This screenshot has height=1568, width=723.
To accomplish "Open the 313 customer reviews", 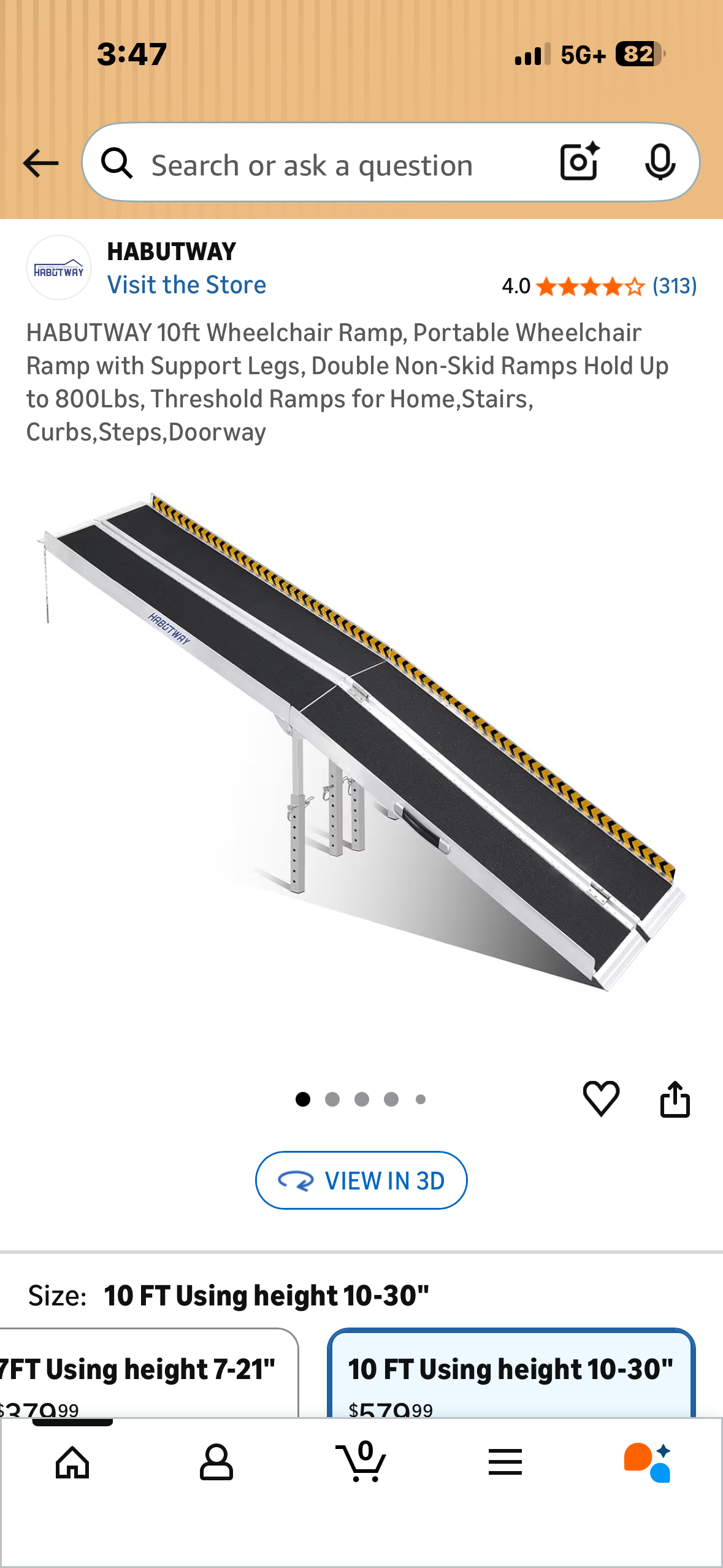I will pos(674,286).
